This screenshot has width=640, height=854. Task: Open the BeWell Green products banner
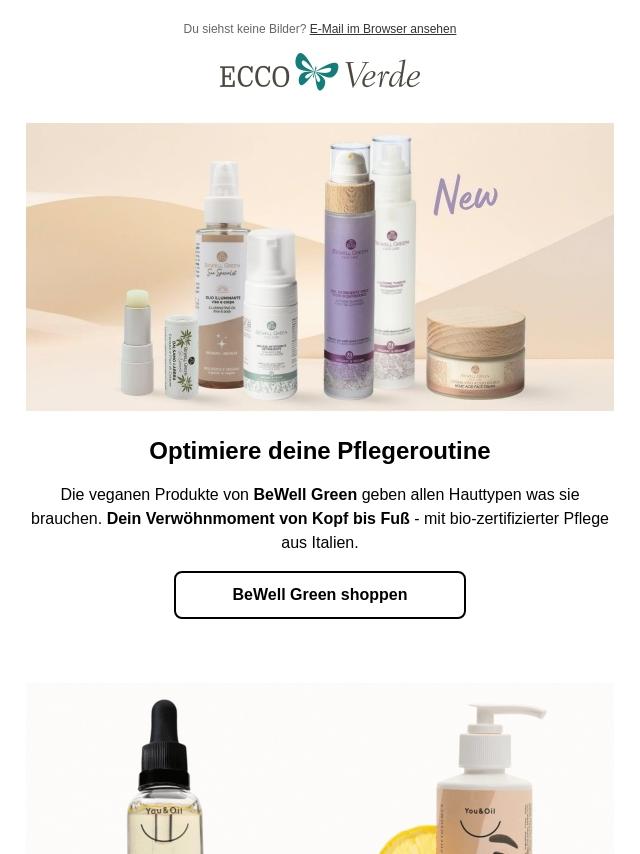[320, 267]
